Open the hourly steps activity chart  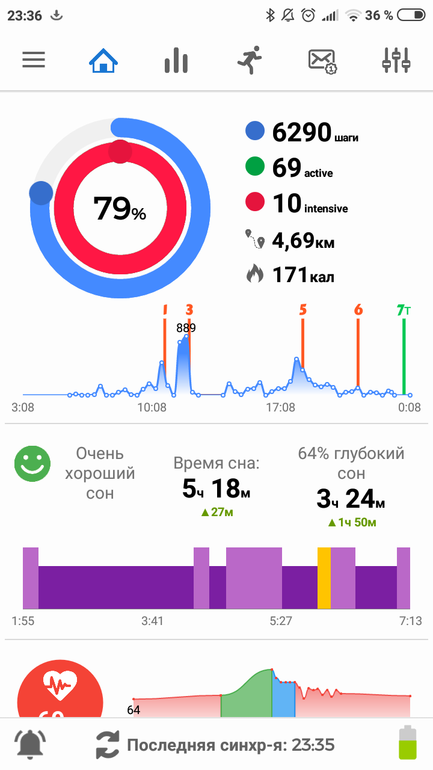click(x=216, y=359)
